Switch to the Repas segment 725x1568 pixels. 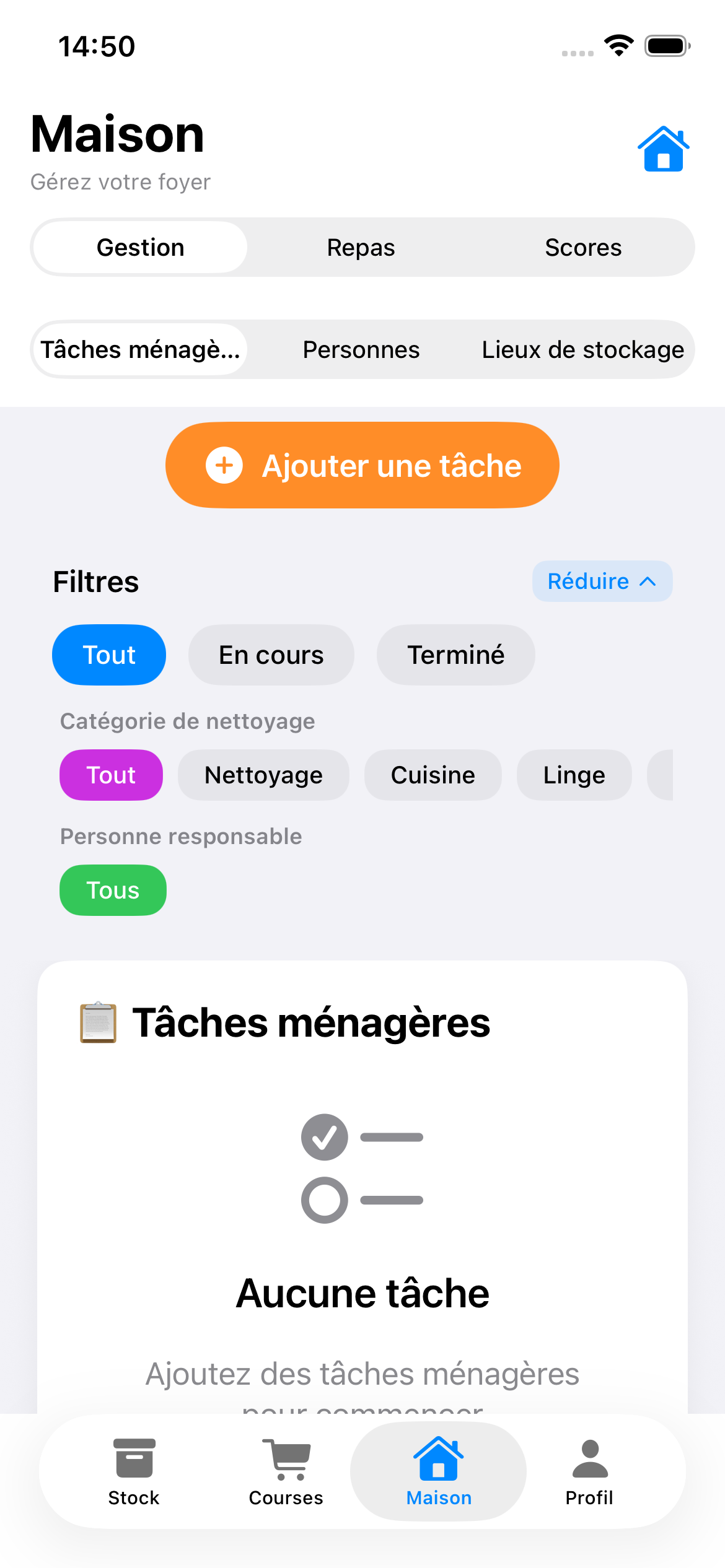[361, 248]
